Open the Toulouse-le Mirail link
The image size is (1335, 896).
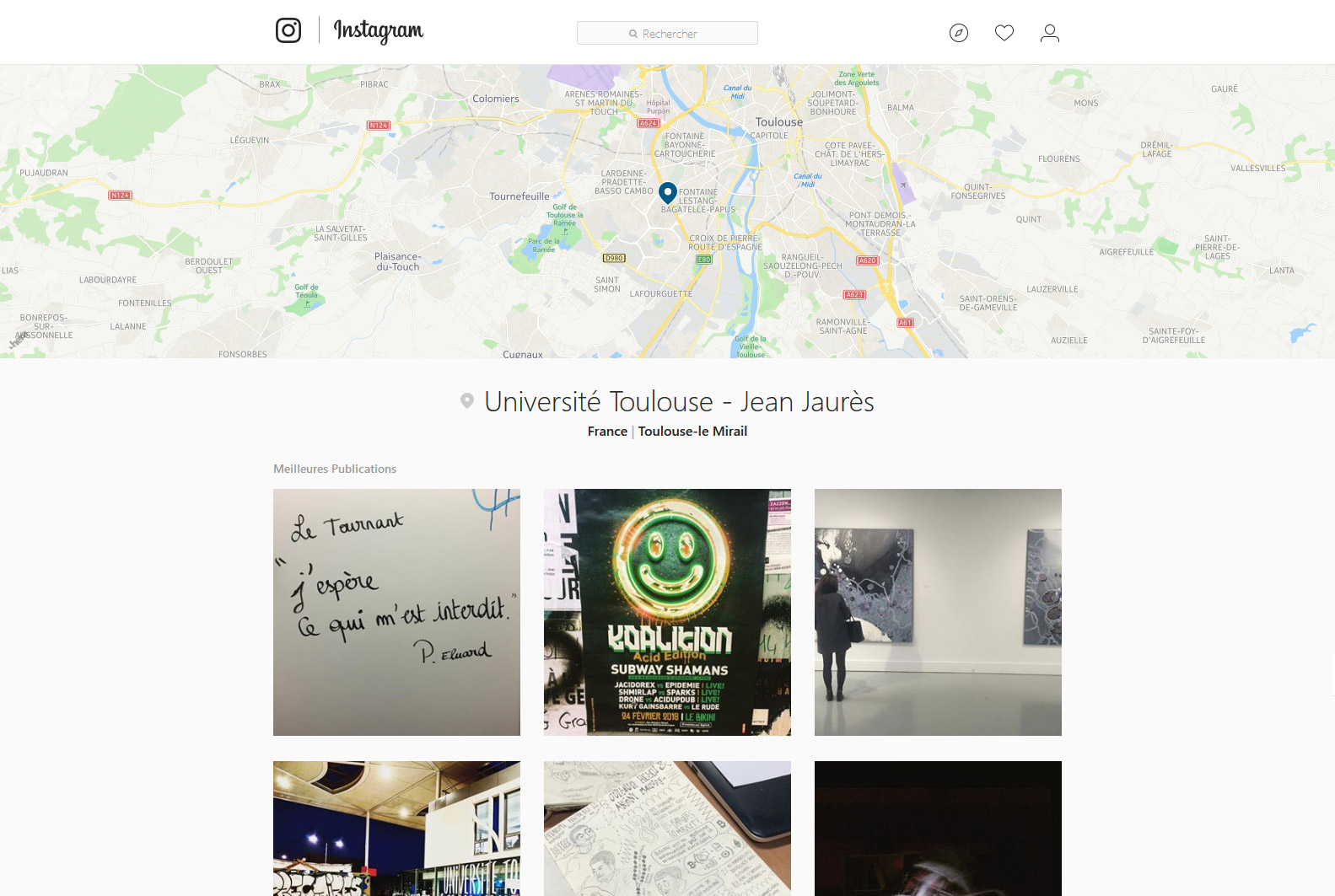tap(692, 432)
